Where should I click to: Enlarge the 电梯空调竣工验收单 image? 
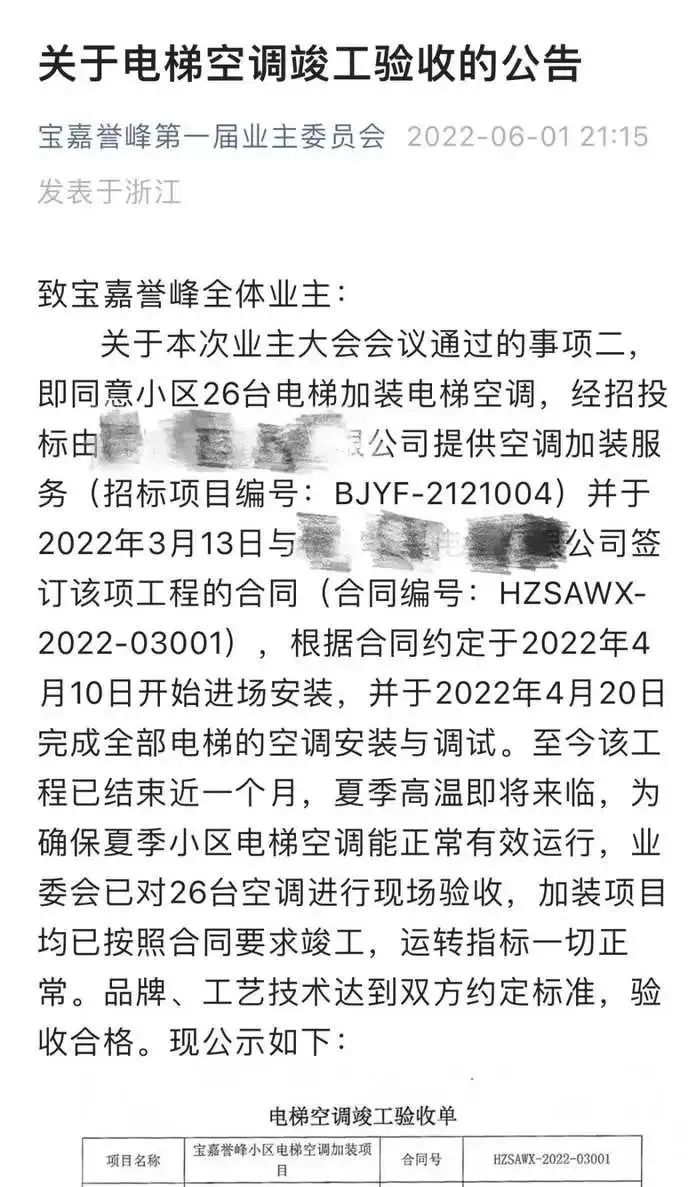pos(362,1142)
